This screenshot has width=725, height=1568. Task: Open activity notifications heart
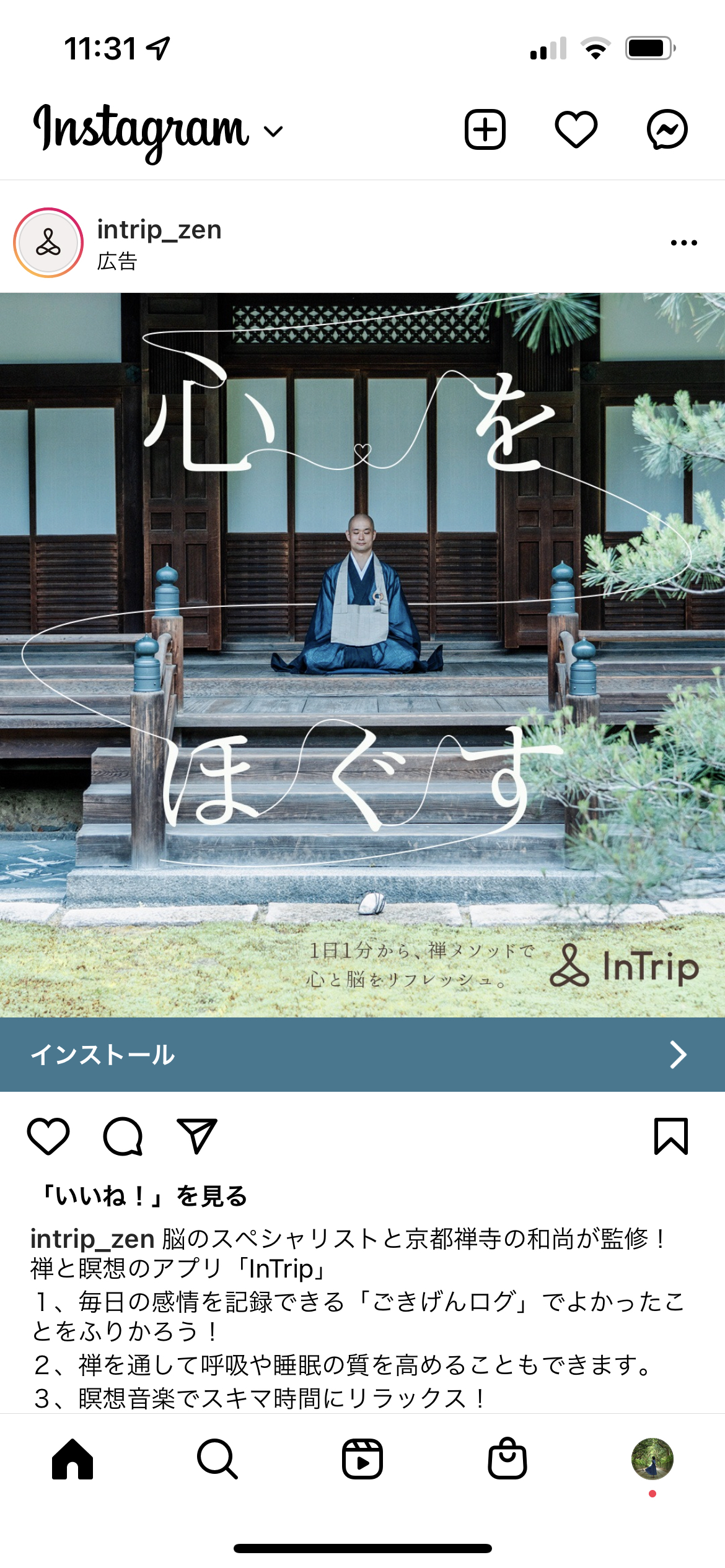(x=576, y=130)
